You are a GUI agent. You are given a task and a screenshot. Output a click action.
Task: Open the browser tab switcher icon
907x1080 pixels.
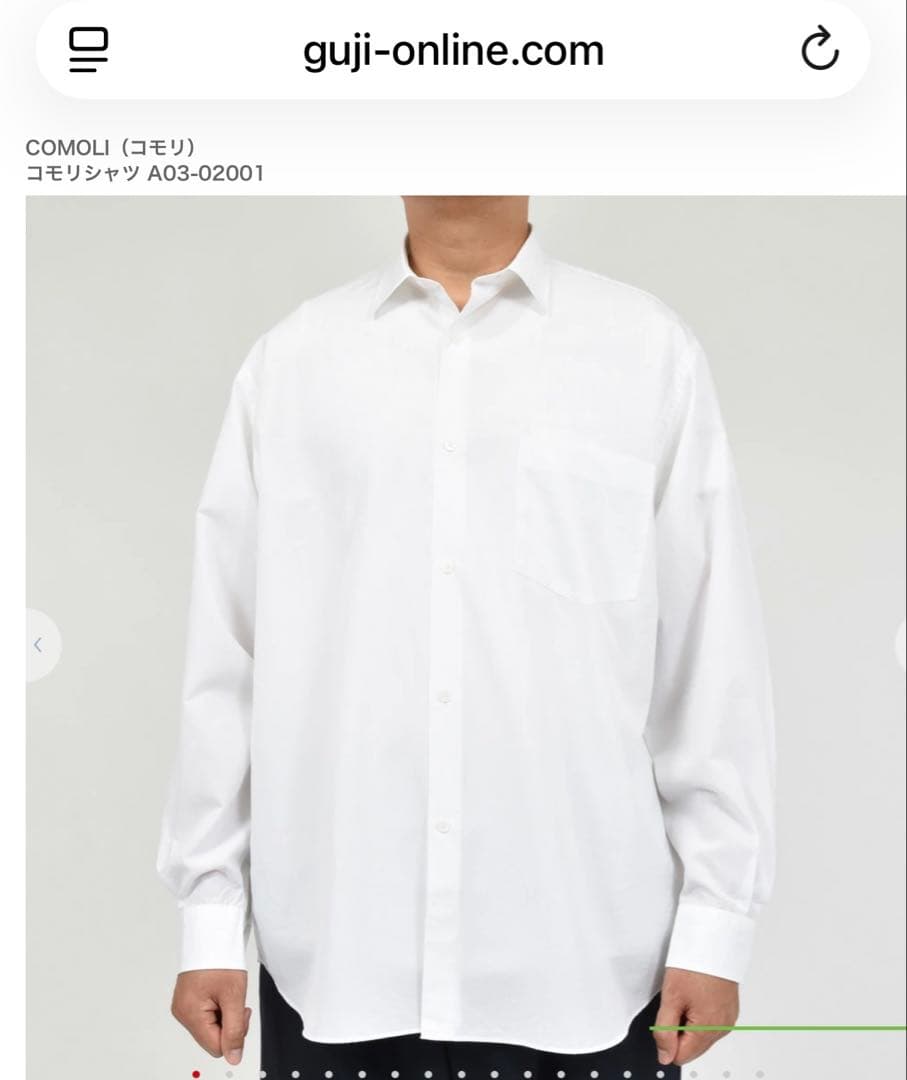point(88,49)
